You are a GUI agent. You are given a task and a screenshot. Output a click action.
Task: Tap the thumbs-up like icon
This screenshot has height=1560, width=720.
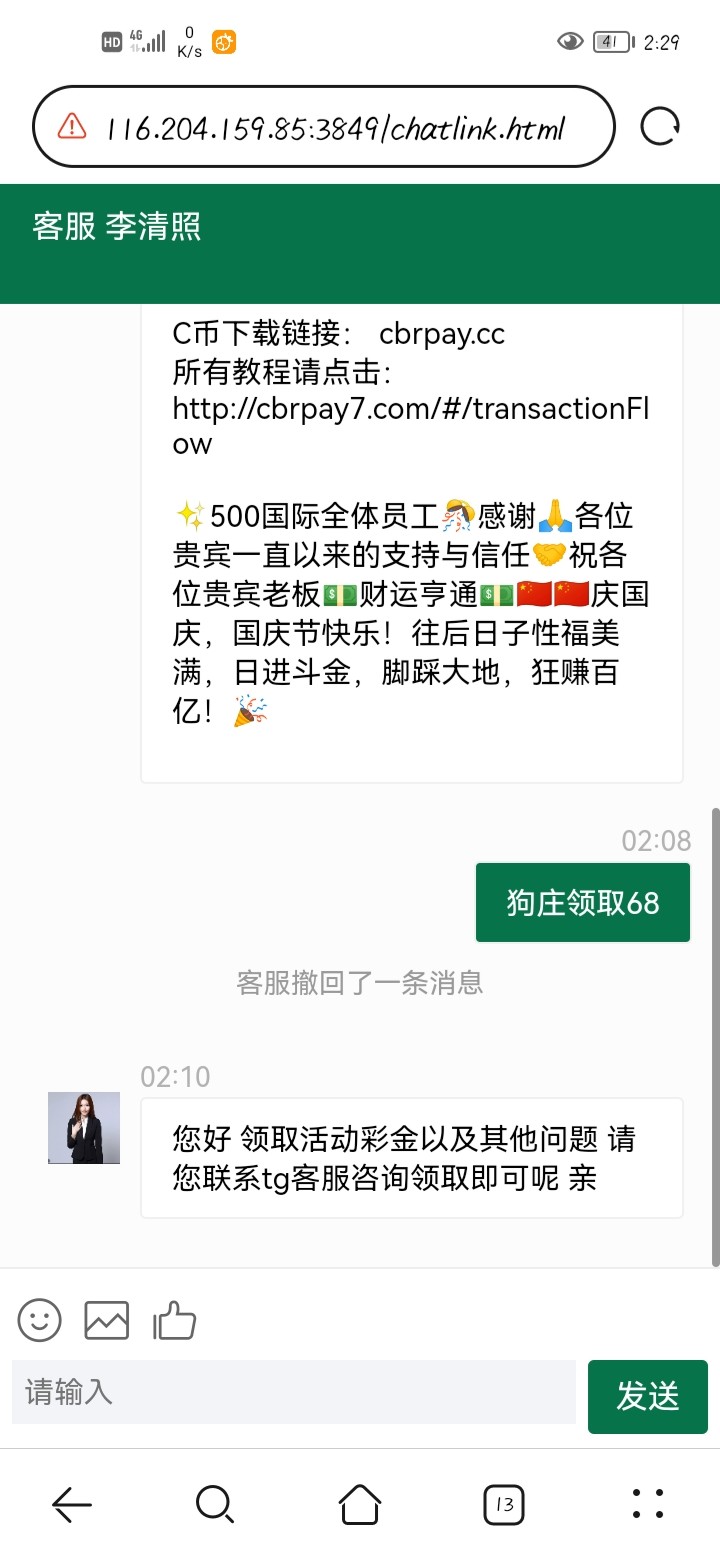174,1319
